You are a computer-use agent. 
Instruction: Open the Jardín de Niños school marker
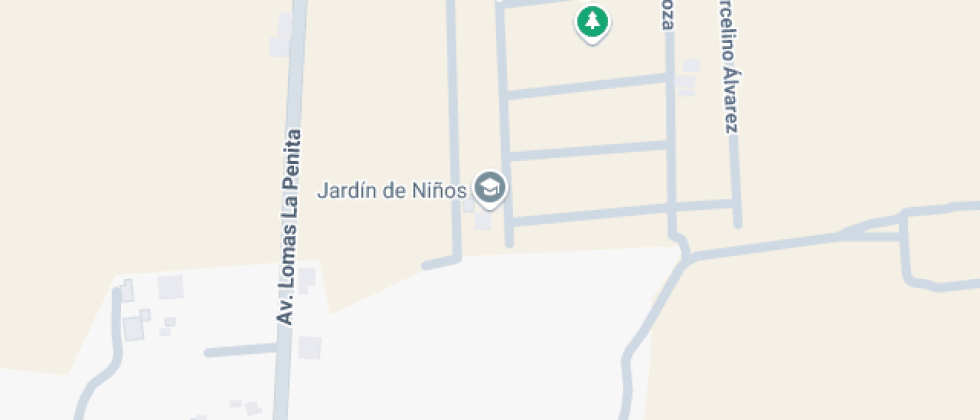point(490,188)
